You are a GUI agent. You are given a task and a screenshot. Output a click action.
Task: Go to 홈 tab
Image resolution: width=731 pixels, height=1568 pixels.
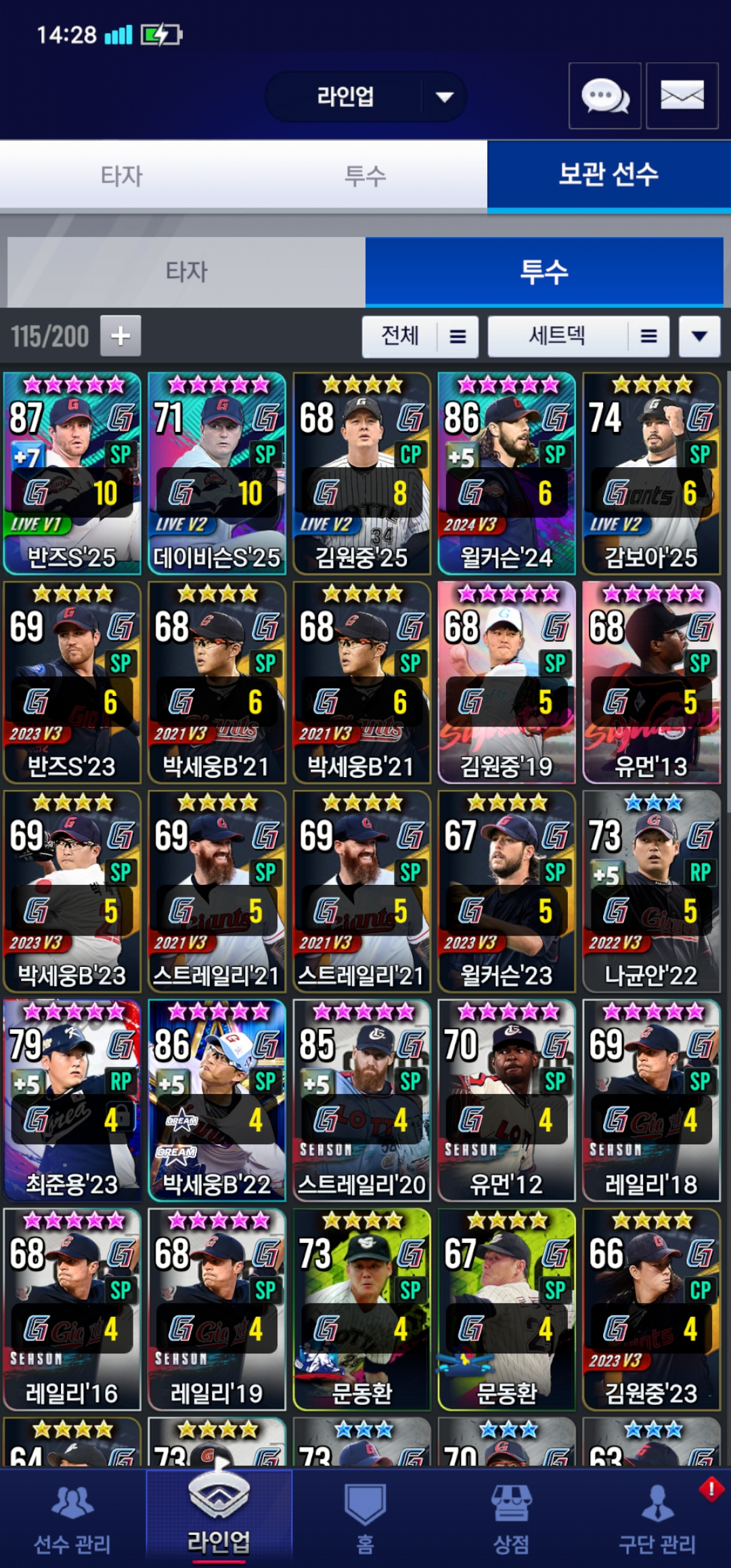[x=365, y=1519]
